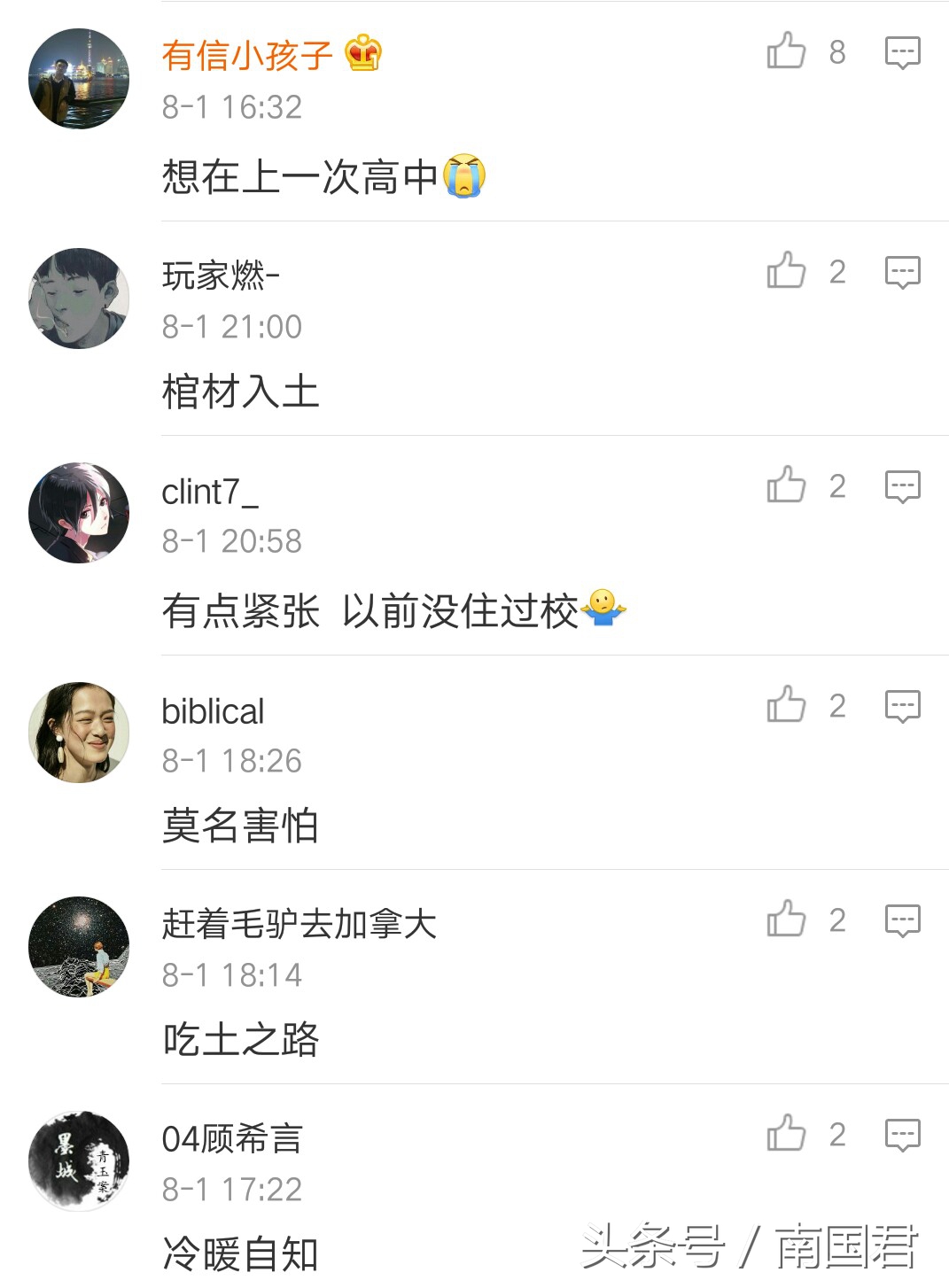Tap the thumbs-up icon beside clint7_'s comment
This screenshot has height=1288, width=949.
click(x=787, y=486)
